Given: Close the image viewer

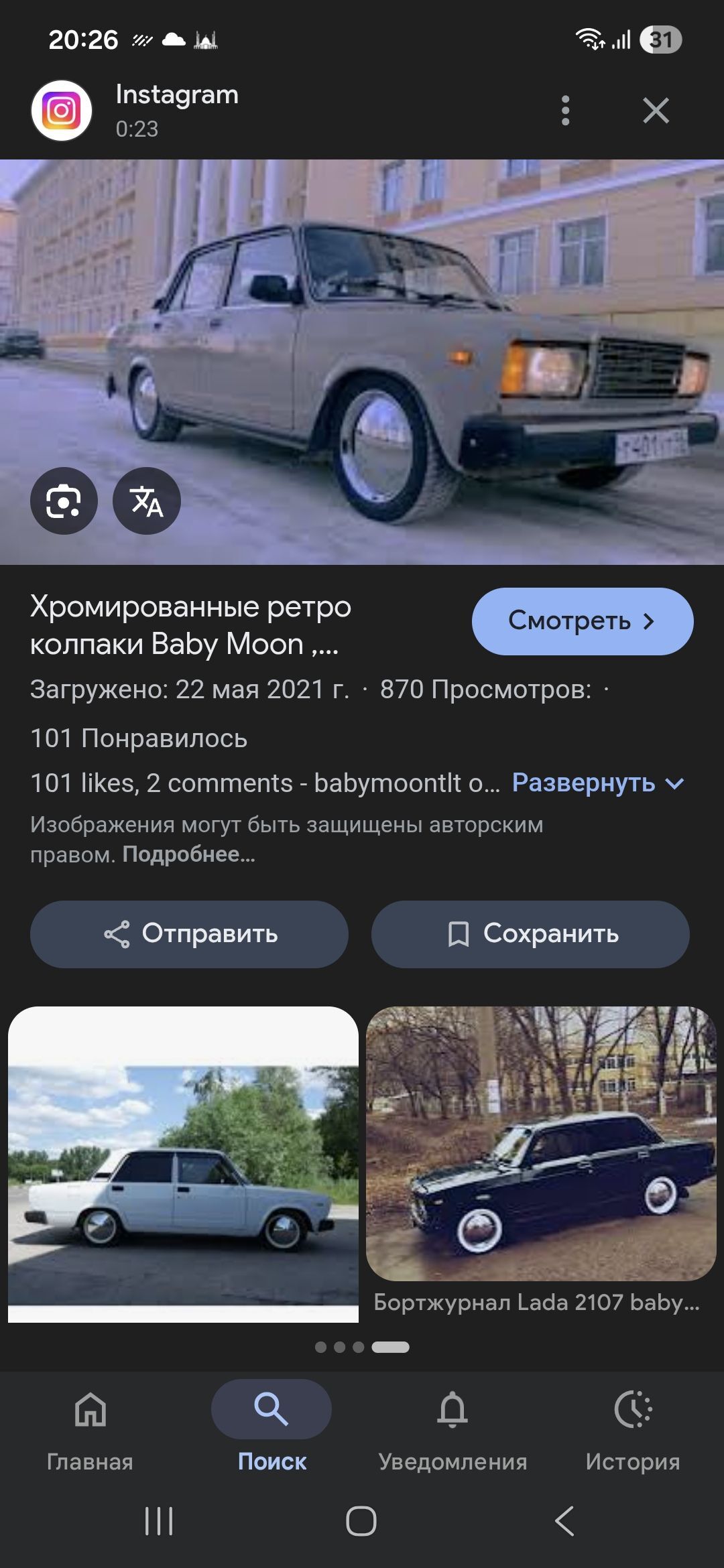Looking at the screenshot, I should 656,111.
